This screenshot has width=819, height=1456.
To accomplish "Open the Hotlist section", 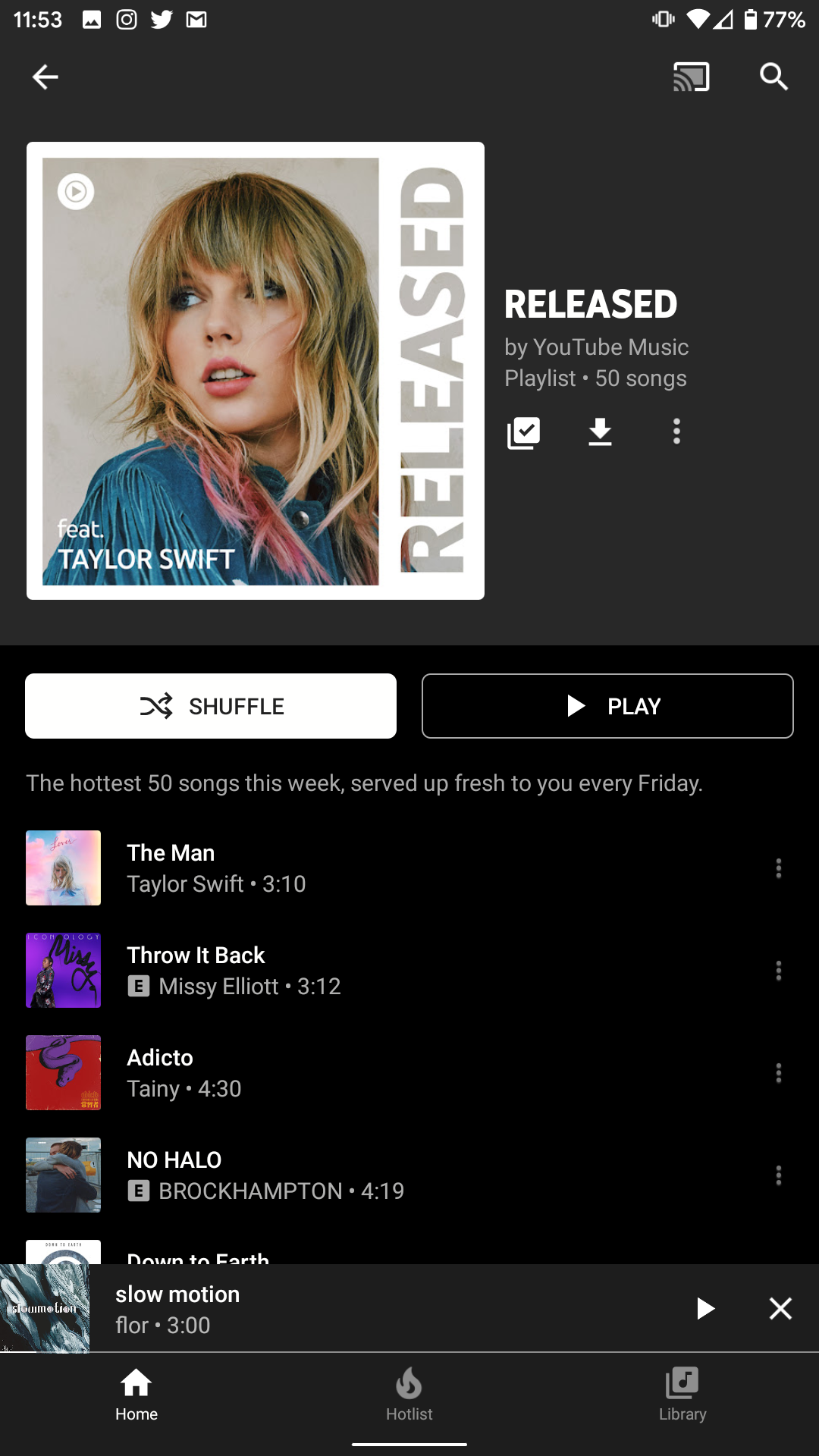I will (409, 1399).
